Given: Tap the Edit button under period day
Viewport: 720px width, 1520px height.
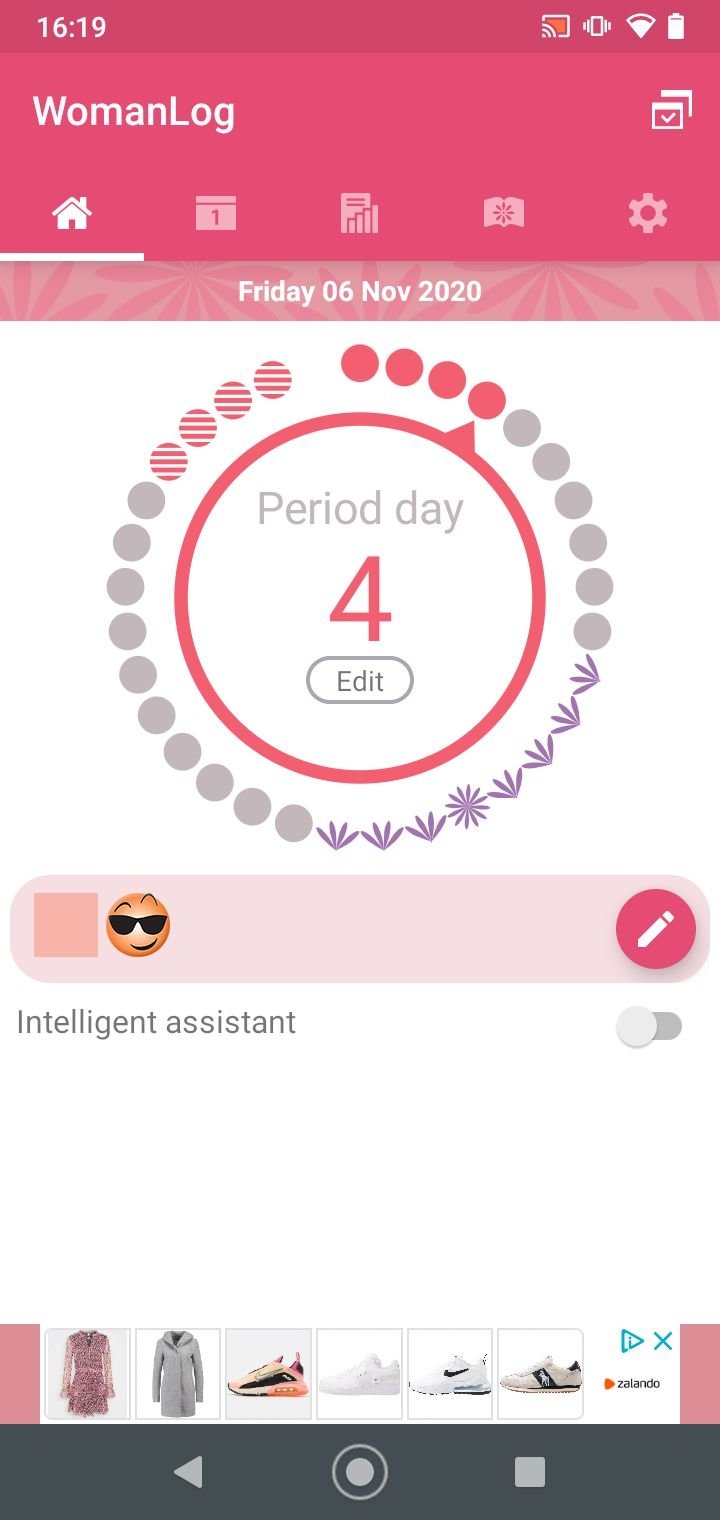Looking at the screenshot, I should 359,681.
